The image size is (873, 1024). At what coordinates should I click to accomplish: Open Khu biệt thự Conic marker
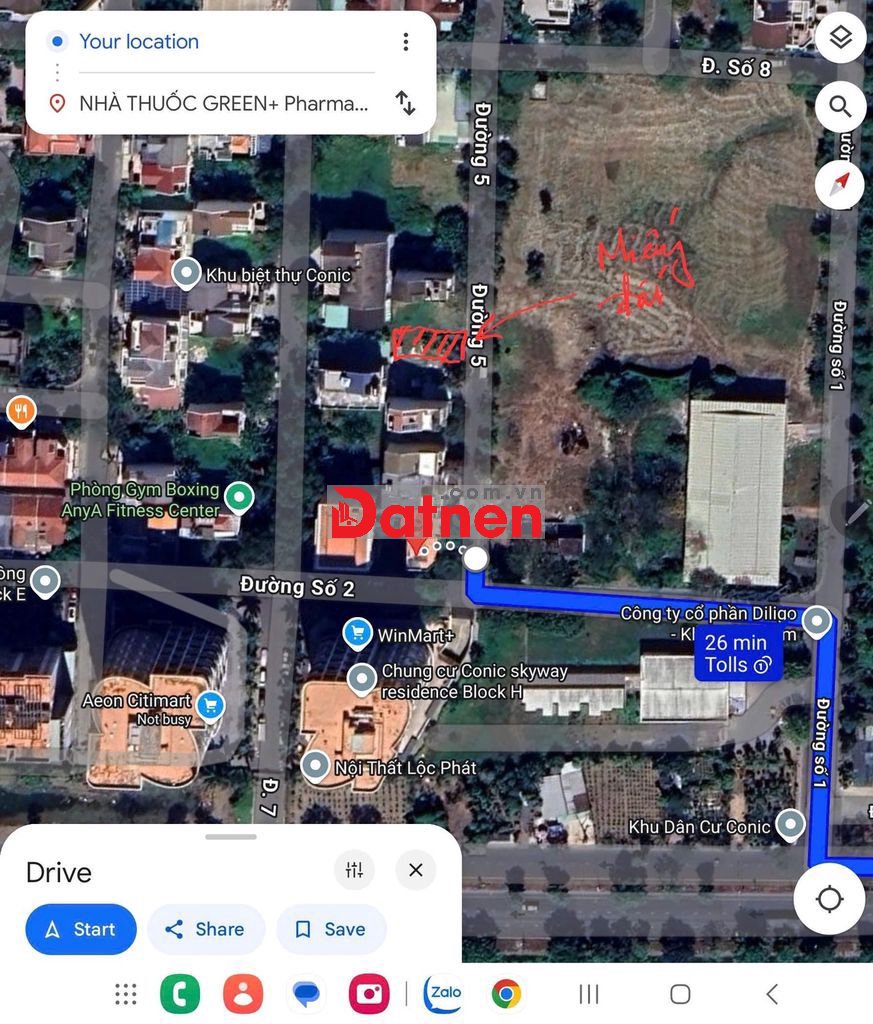pyautogui.click(x=186, y=273)
